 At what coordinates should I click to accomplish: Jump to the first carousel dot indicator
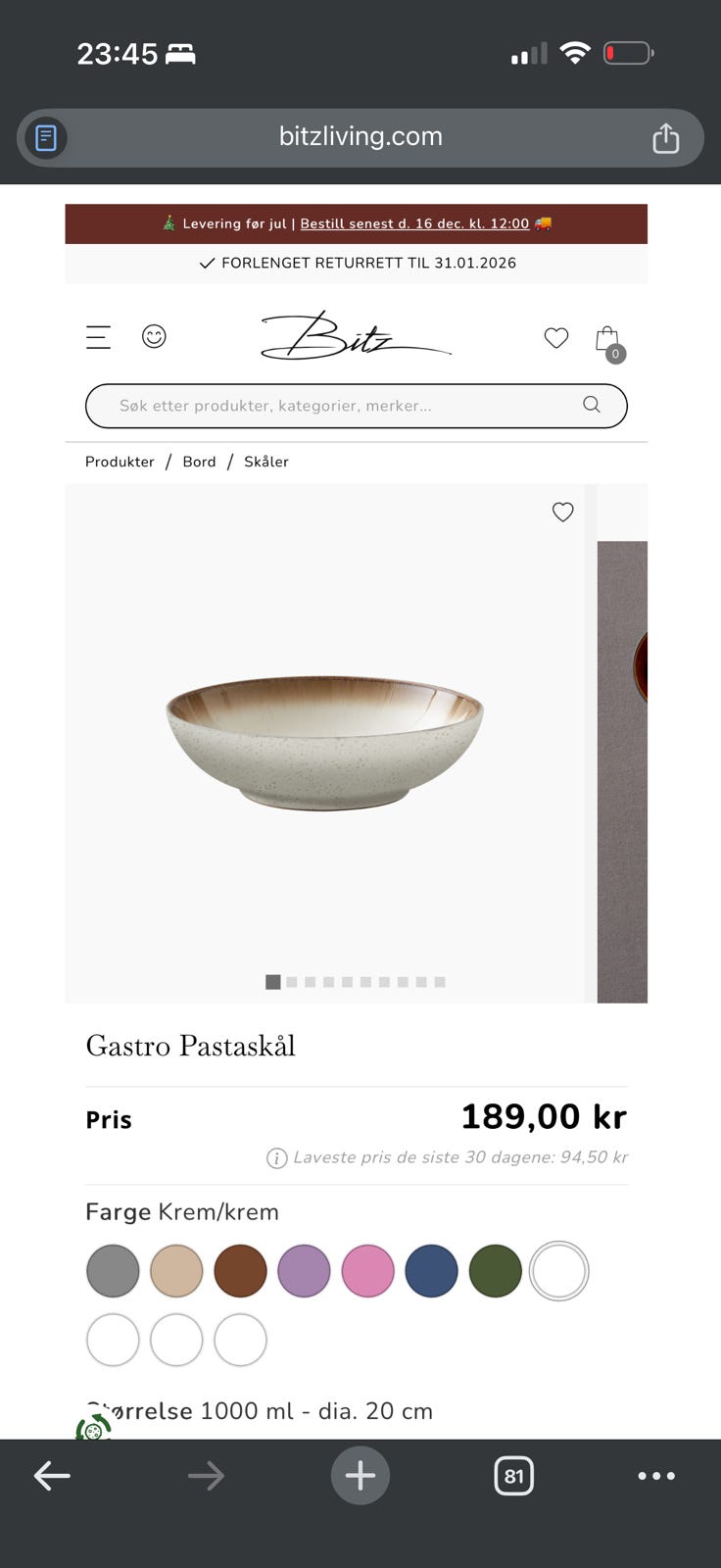click(273, 981)
